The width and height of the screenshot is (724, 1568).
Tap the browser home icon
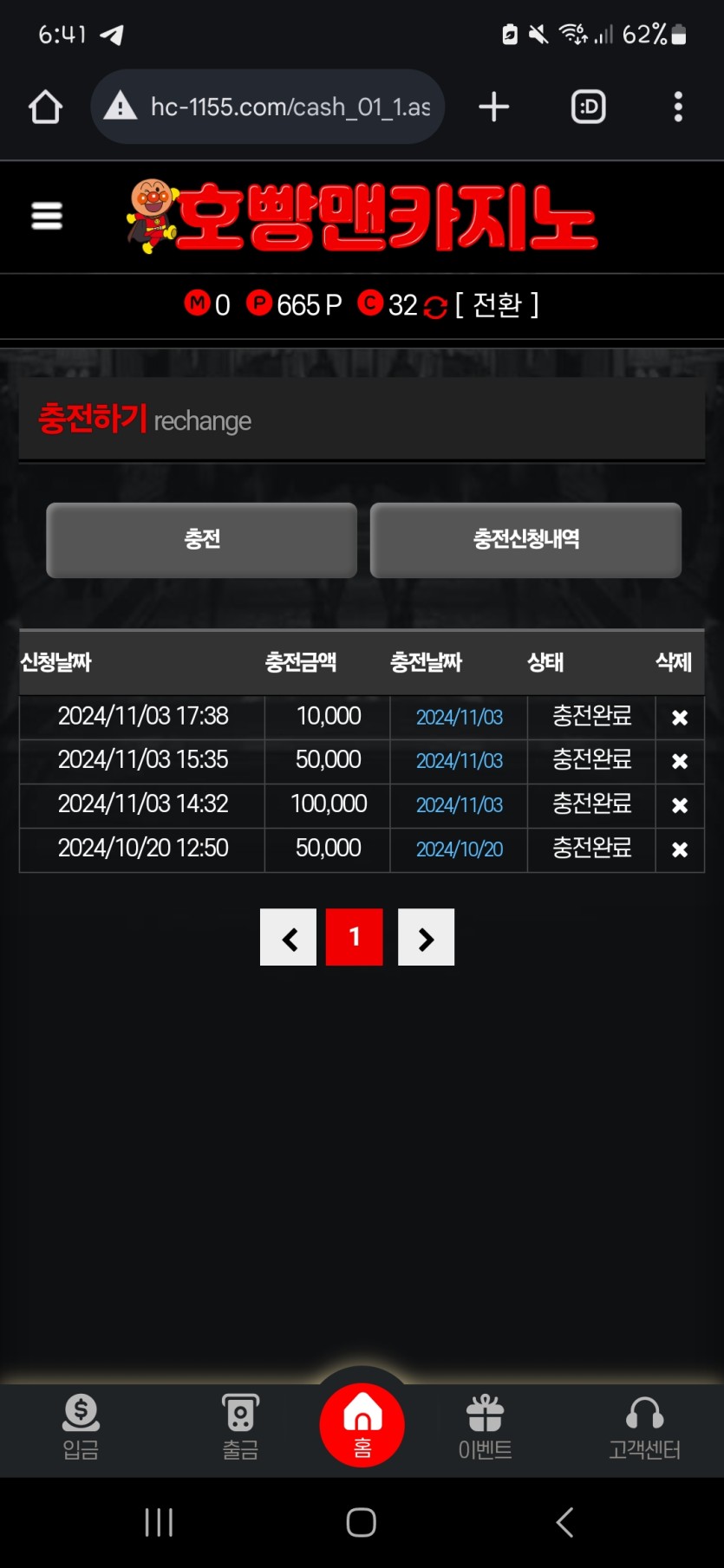(46, 107)
